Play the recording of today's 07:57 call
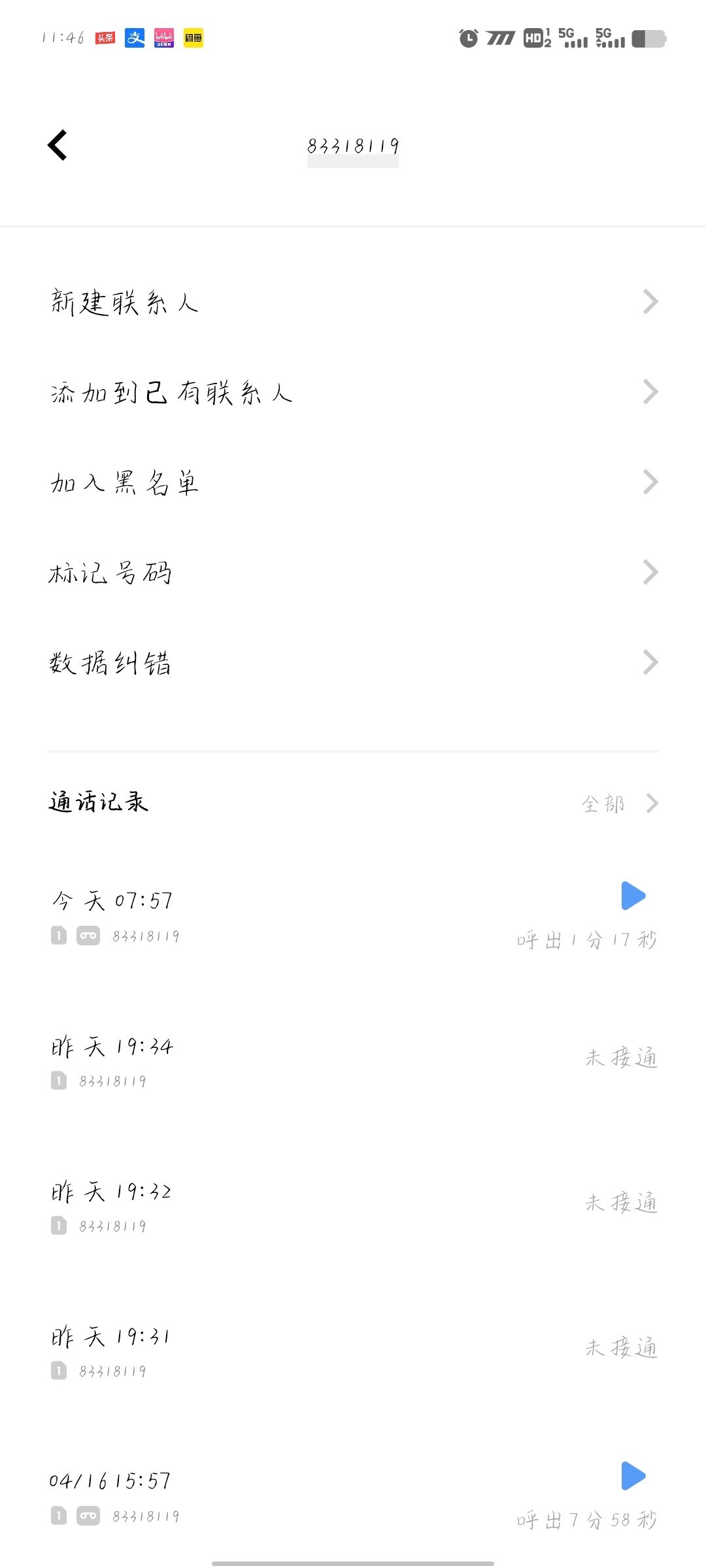Screen dimensions: 706x1568 pyautogui.click(x=633, y=896)
